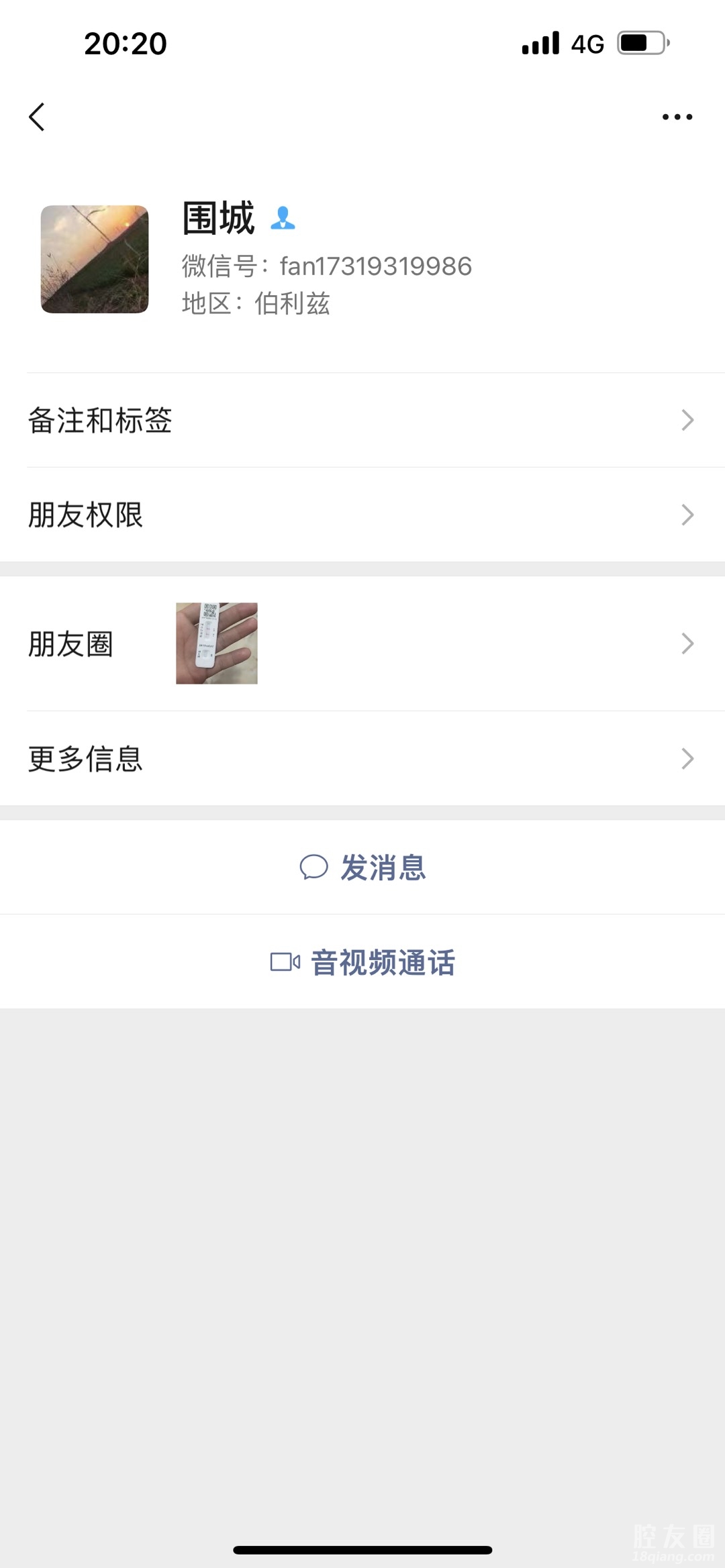Screen dimensions: 725x1568
Task: Open 备注和标签 settings
Action: point(362,421)
